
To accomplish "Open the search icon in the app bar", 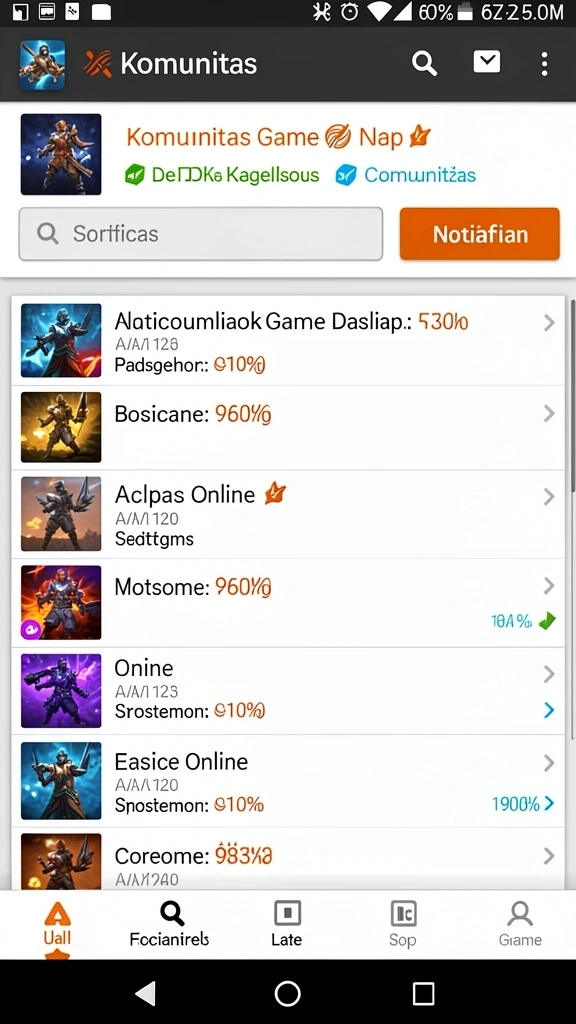I will (424, 64).
